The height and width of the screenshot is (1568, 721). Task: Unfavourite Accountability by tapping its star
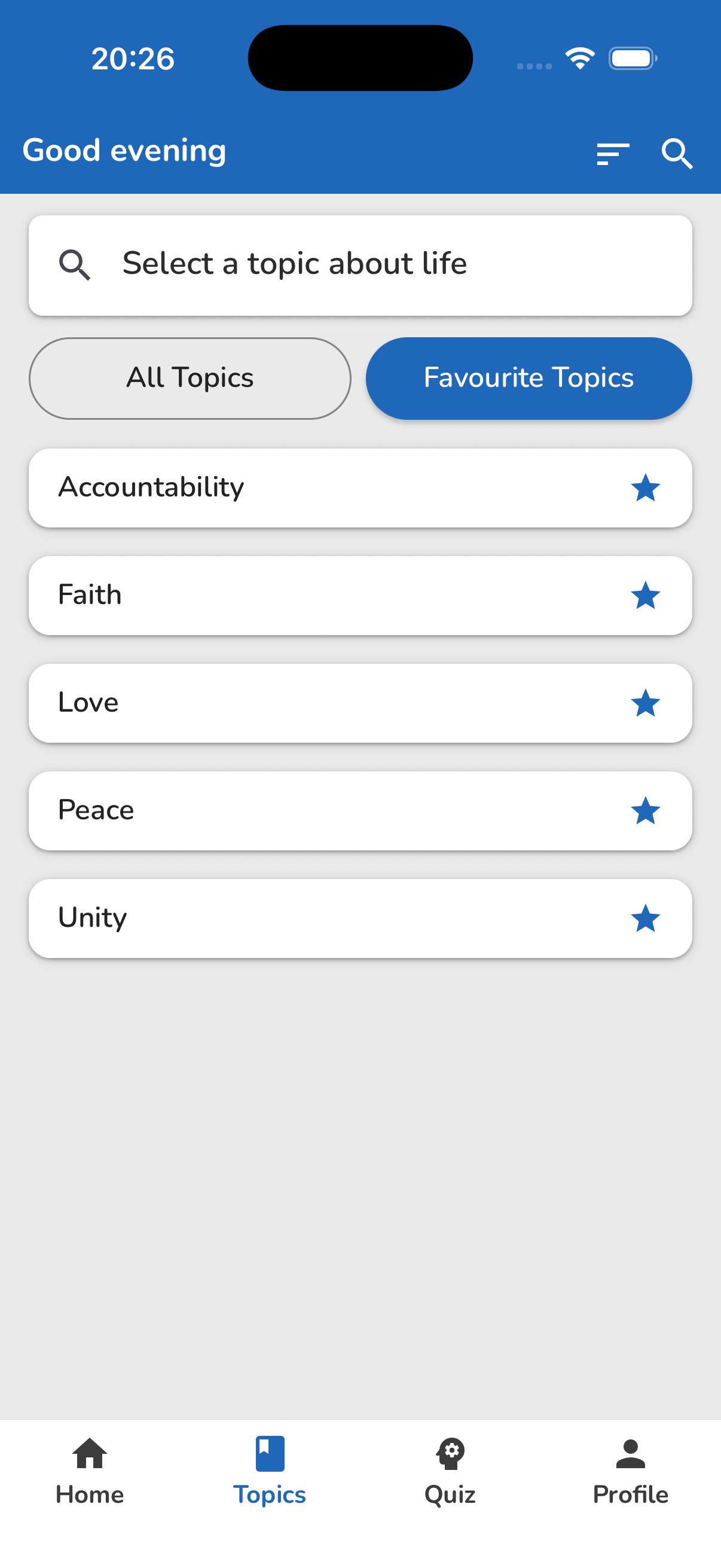coord(646,487)
